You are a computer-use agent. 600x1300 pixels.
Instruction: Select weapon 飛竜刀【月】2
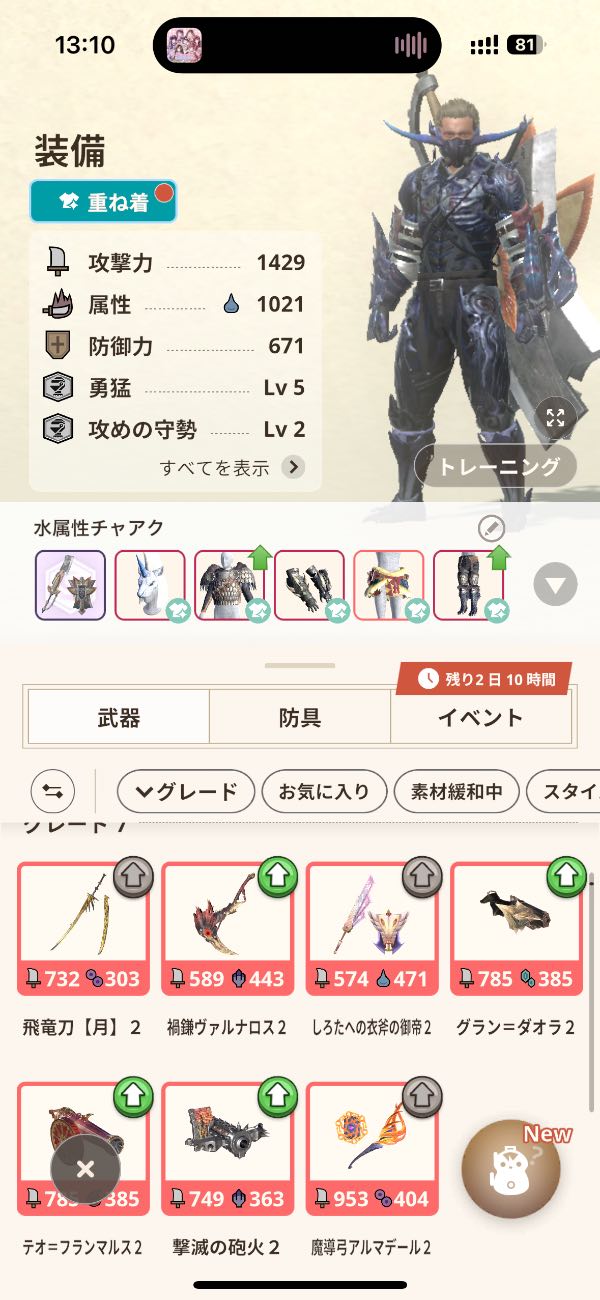coord(83,930)
